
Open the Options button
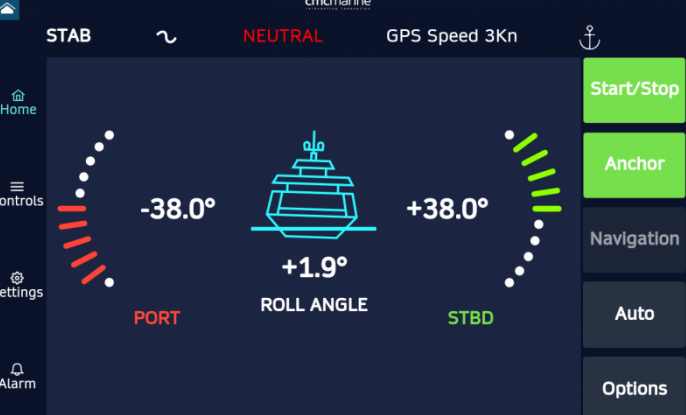[x=634, y=387]
